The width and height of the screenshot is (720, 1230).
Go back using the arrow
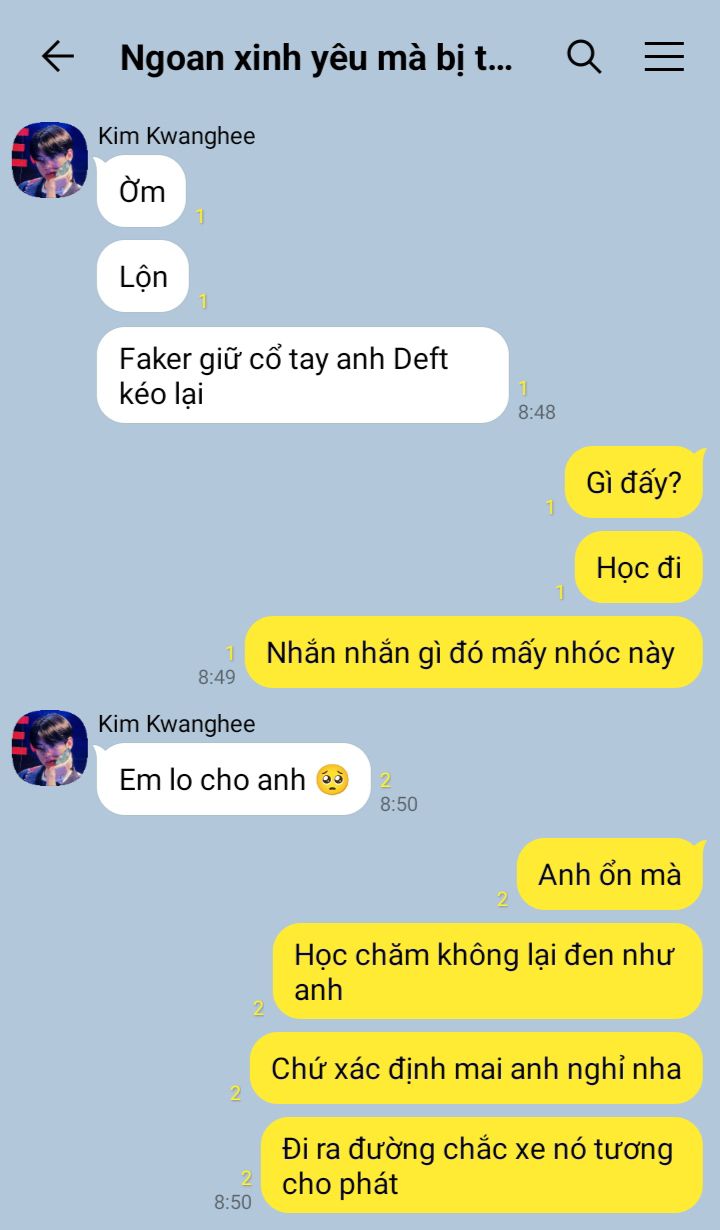point(58,57)
